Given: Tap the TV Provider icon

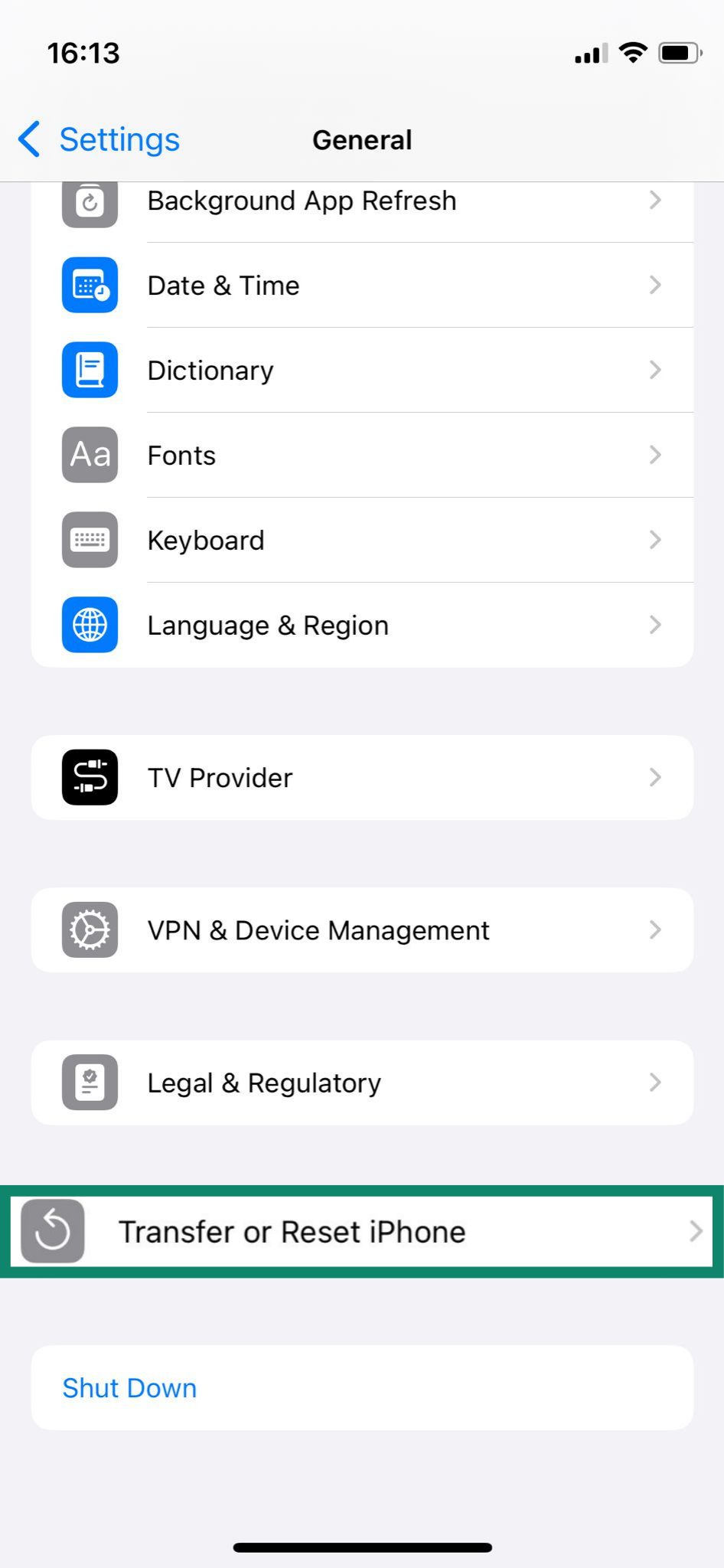Looking at the screenshot, I should (89, 776).
